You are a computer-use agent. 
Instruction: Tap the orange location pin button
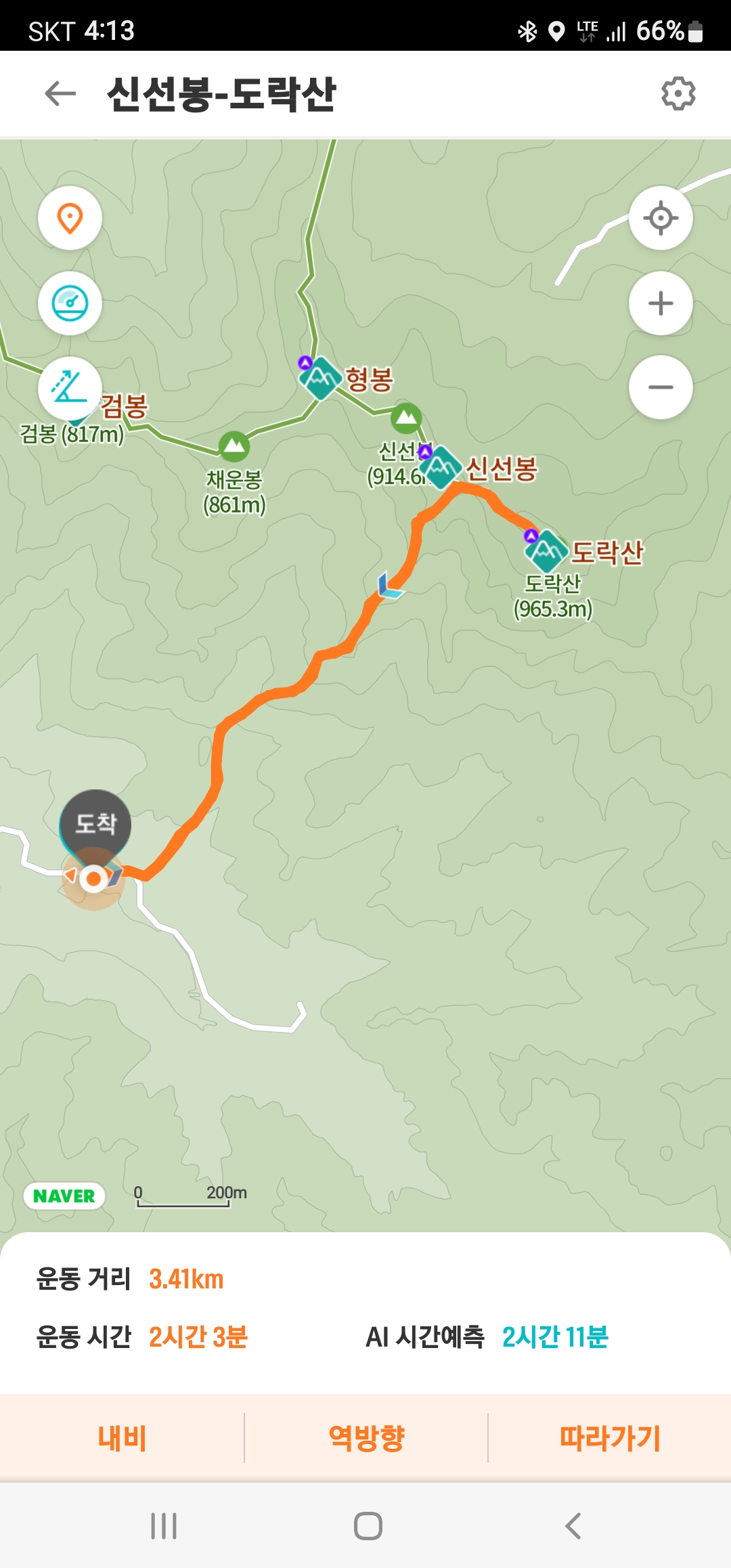point(70,218)
